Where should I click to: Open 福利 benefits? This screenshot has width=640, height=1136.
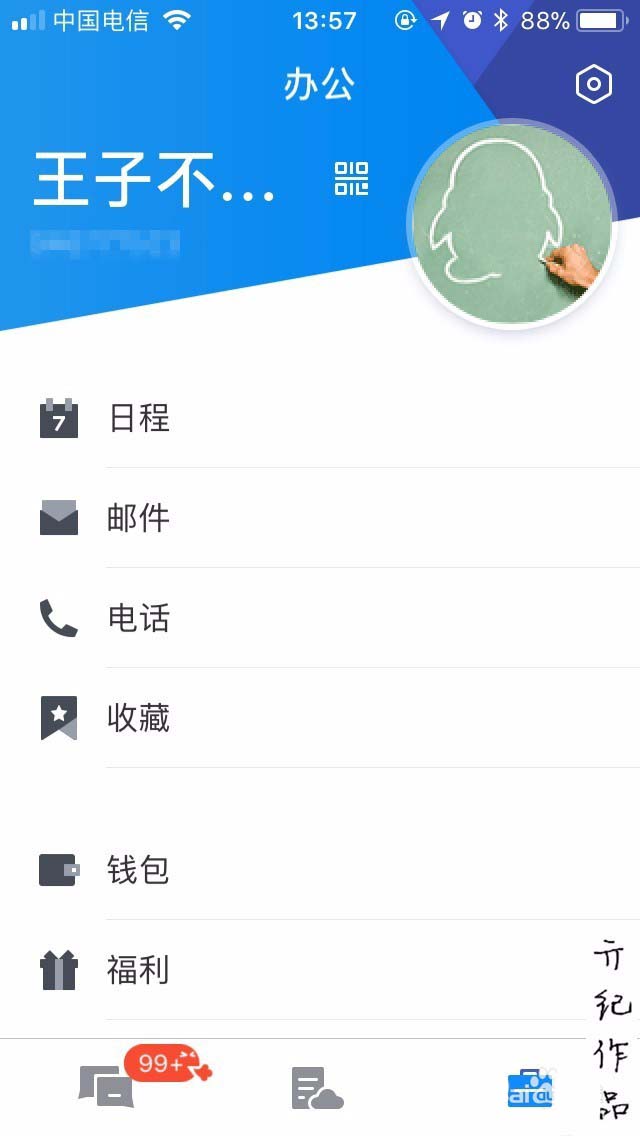pos(139,970)
